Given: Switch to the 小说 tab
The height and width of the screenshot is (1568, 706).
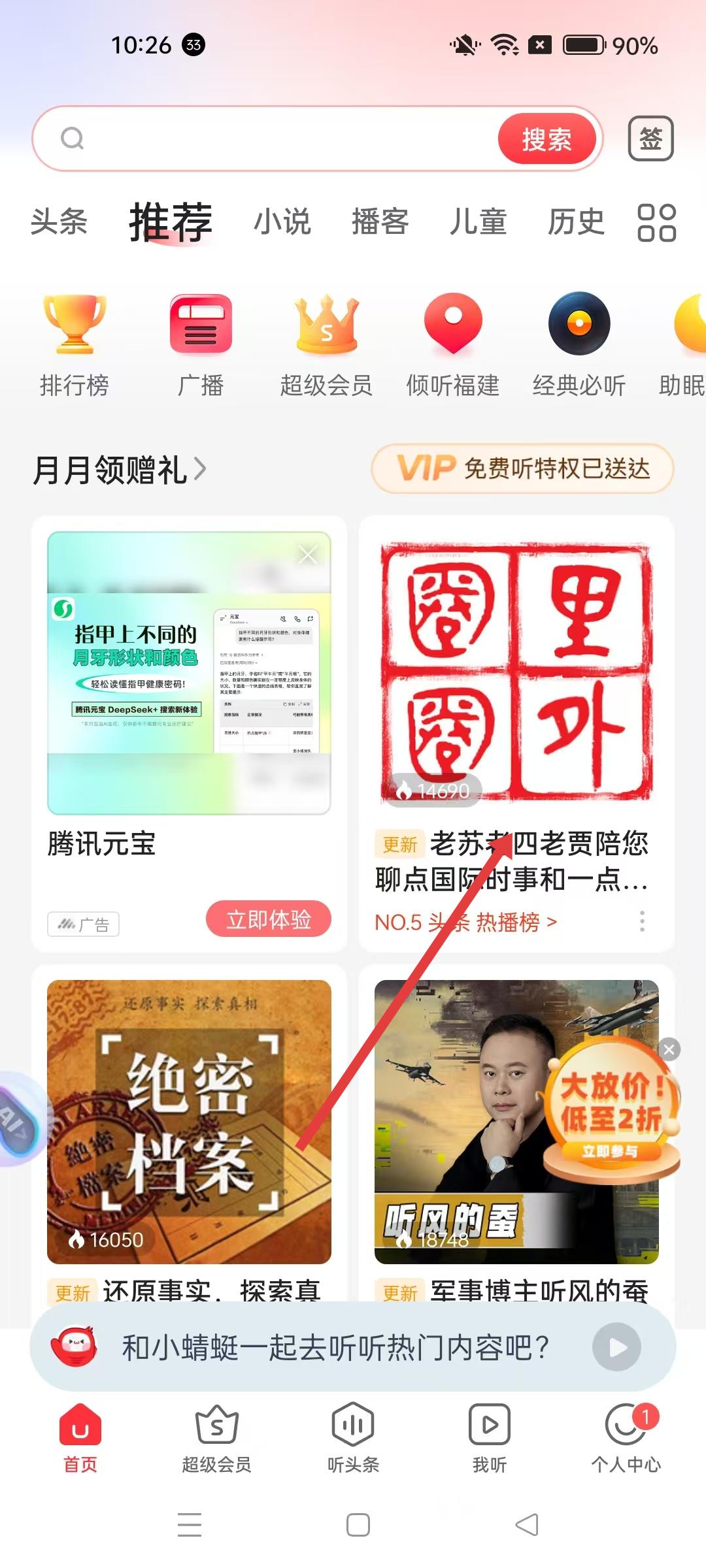Looking at the screenshot, I should click(282, 221).
